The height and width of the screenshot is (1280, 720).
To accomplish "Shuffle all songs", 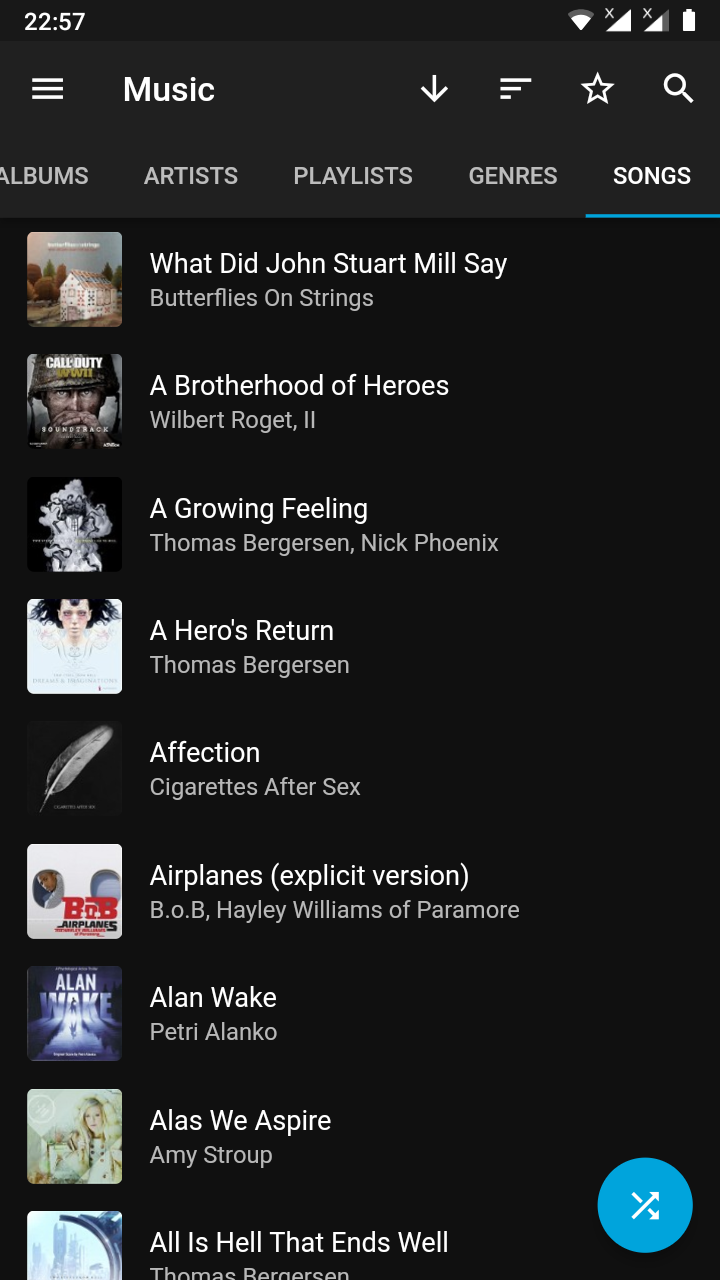I will (645, 1205).
